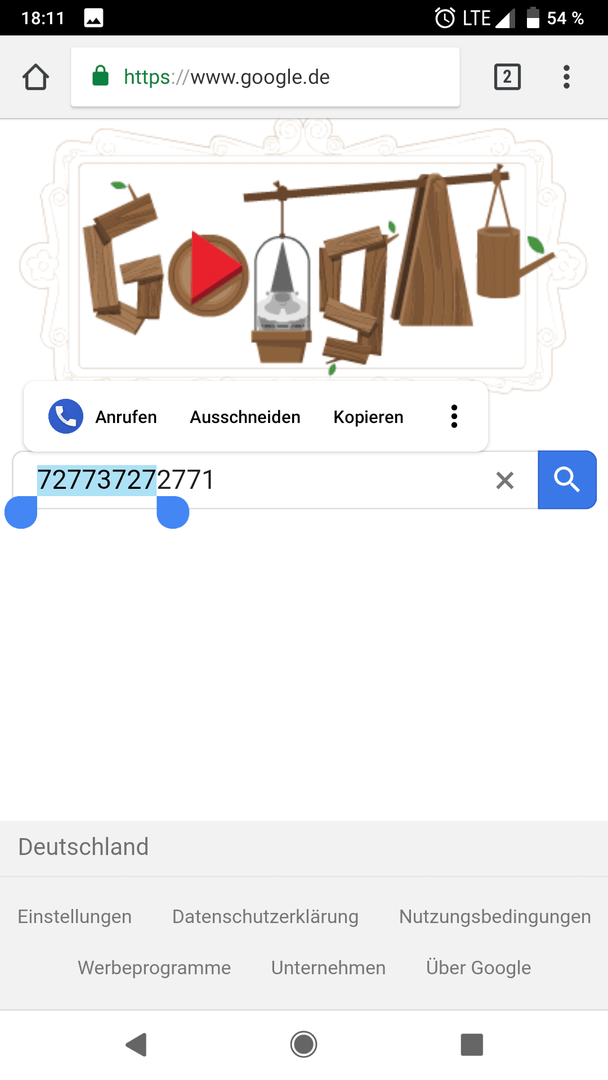Clear the search text with the X
Viewport: 608px width, 1080px height.
coord(505,481)
